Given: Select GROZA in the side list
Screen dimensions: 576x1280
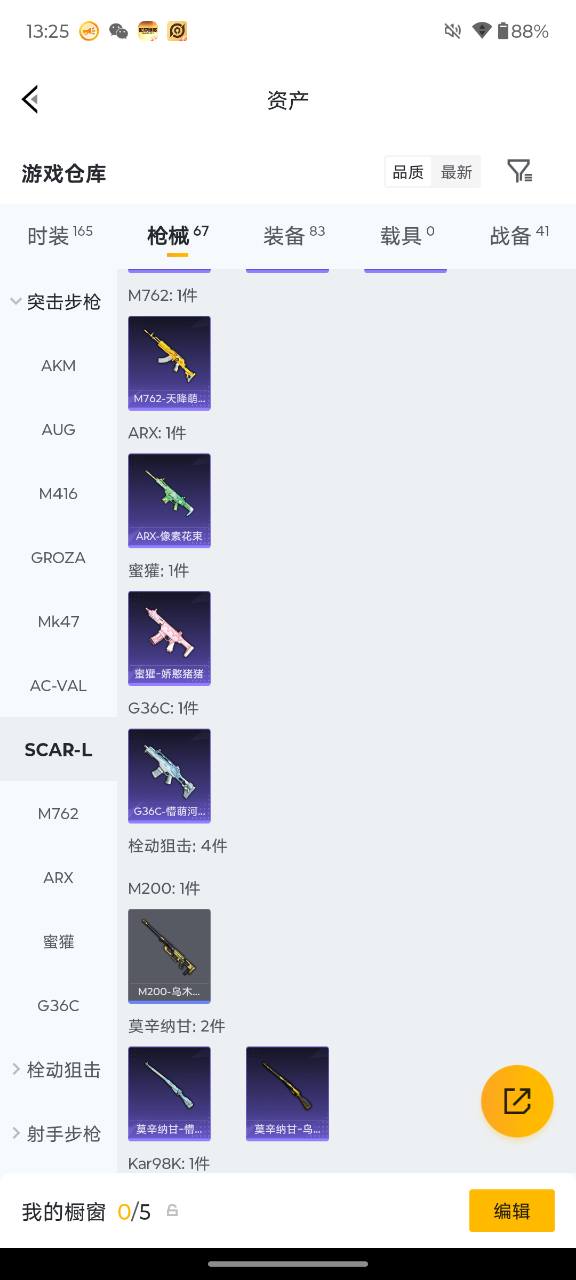Looking at the screenshot, I should tap(58, 558).
